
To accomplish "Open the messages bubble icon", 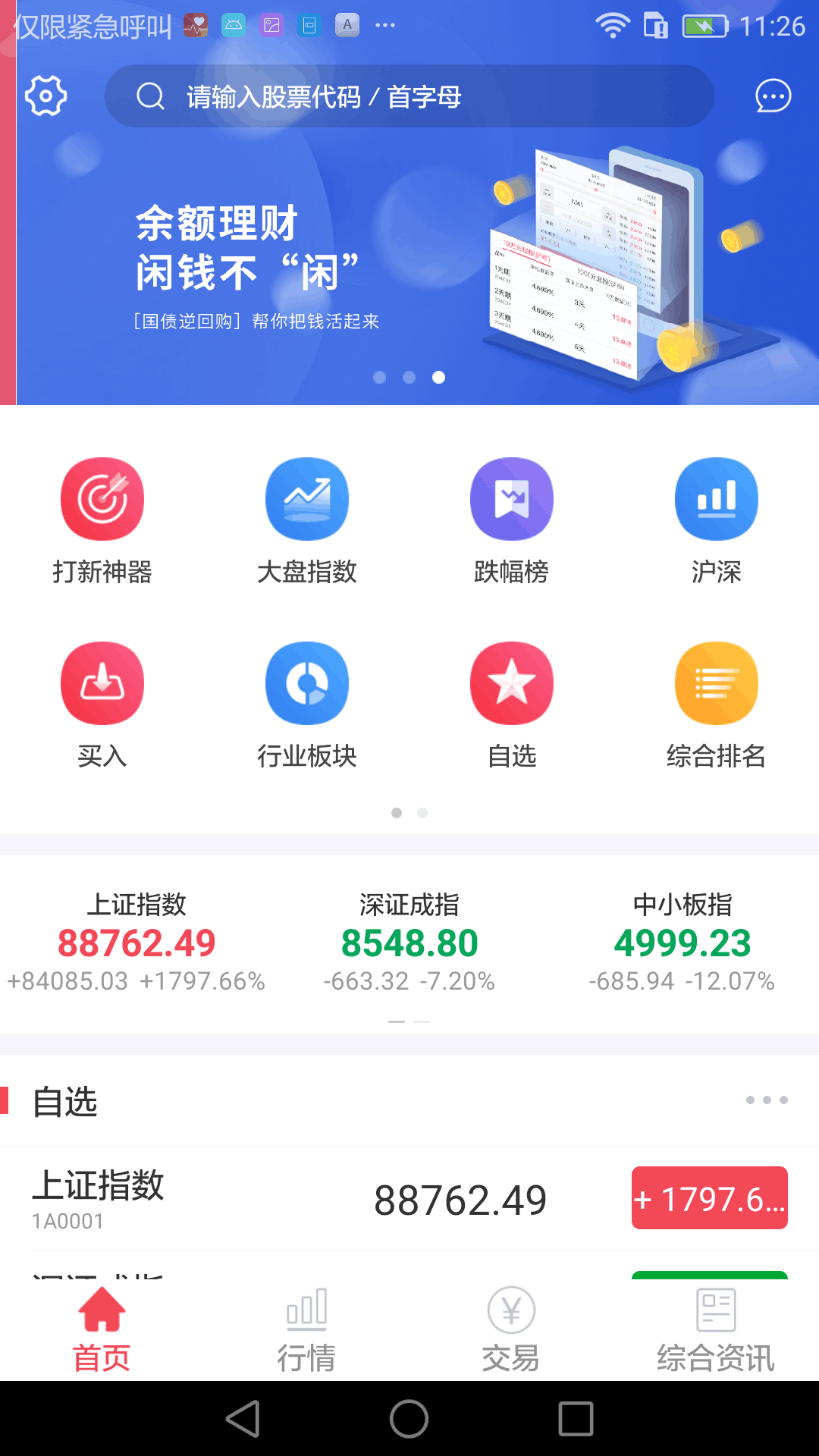I will 771,96.
